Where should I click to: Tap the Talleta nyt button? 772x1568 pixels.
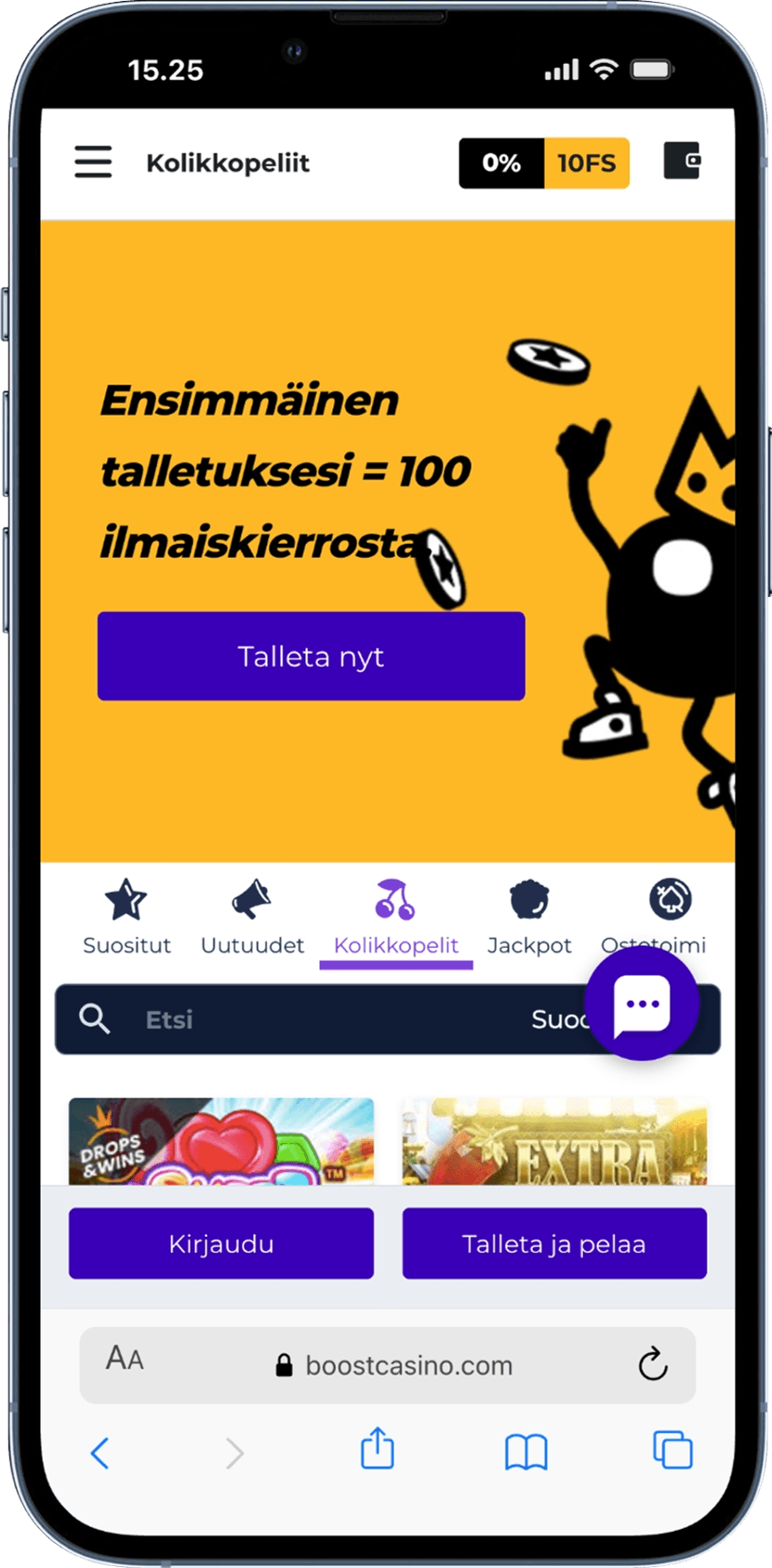(311, 656)
